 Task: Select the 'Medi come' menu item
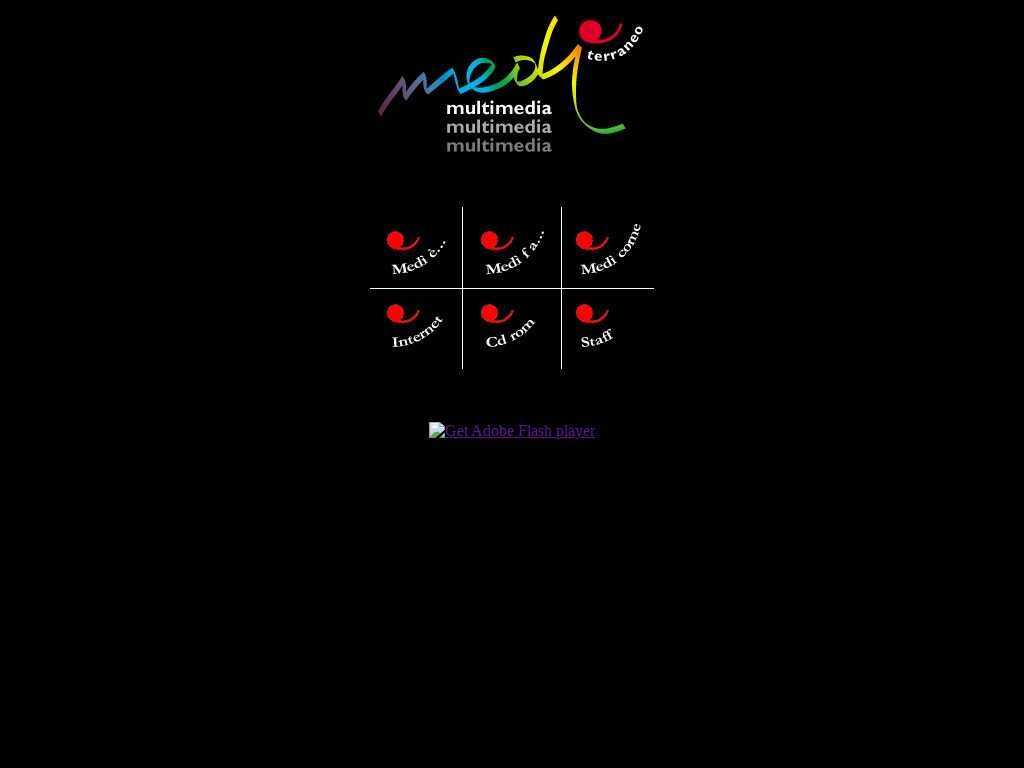tap(608, 249)
